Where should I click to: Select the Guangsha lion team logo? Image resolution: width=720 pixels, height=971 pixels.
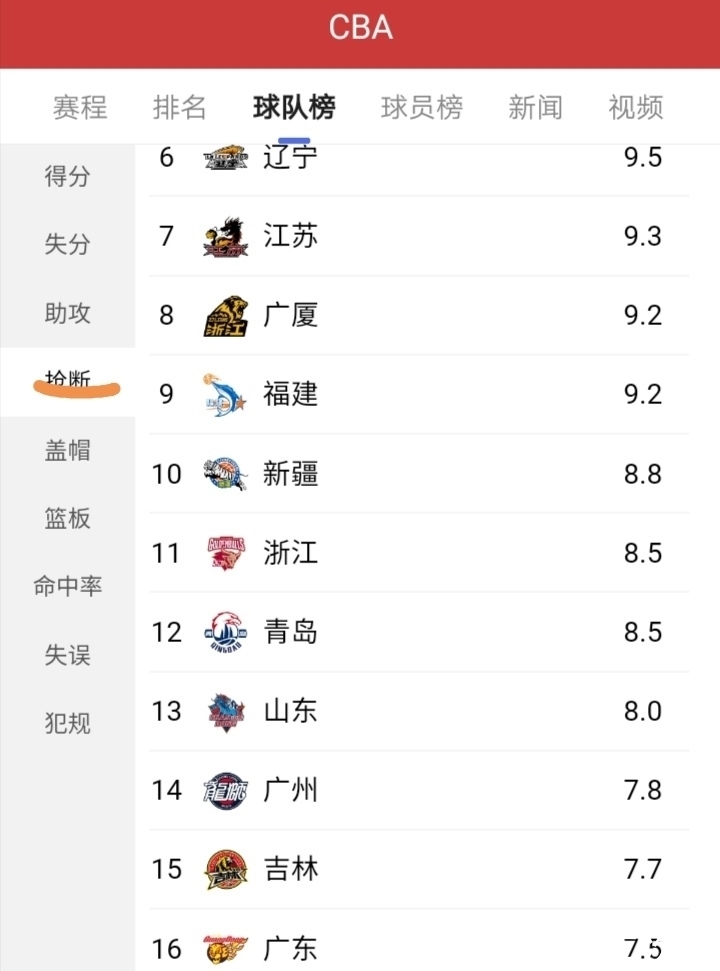tap(224, 315)
